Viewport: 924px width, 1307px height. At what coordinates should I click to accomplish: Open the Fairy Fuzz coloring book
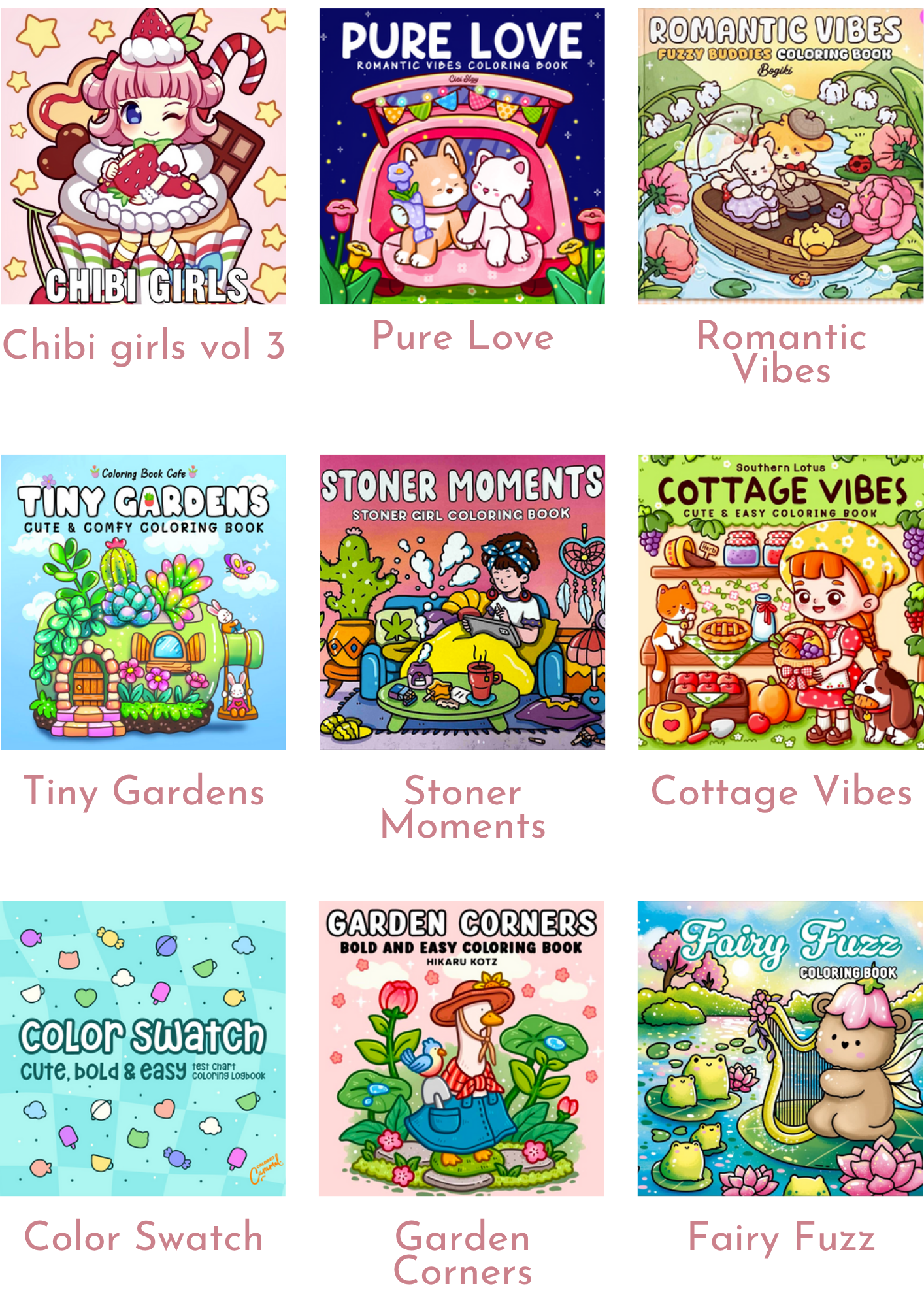(x=781, y=1048)
